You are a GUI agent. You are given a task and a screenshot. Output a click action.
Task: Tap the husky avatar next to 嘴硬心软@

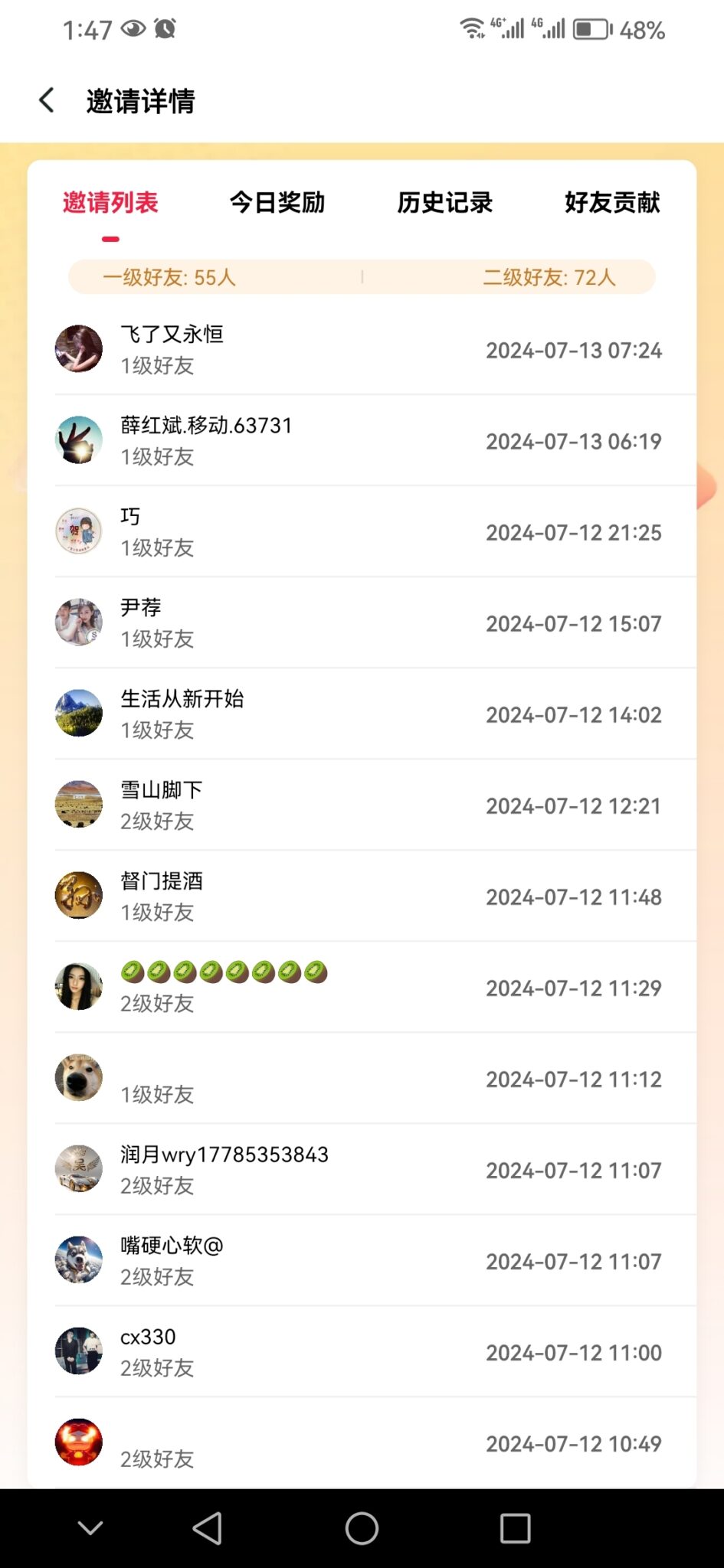pyautogui.click(x=79, y=1259)
